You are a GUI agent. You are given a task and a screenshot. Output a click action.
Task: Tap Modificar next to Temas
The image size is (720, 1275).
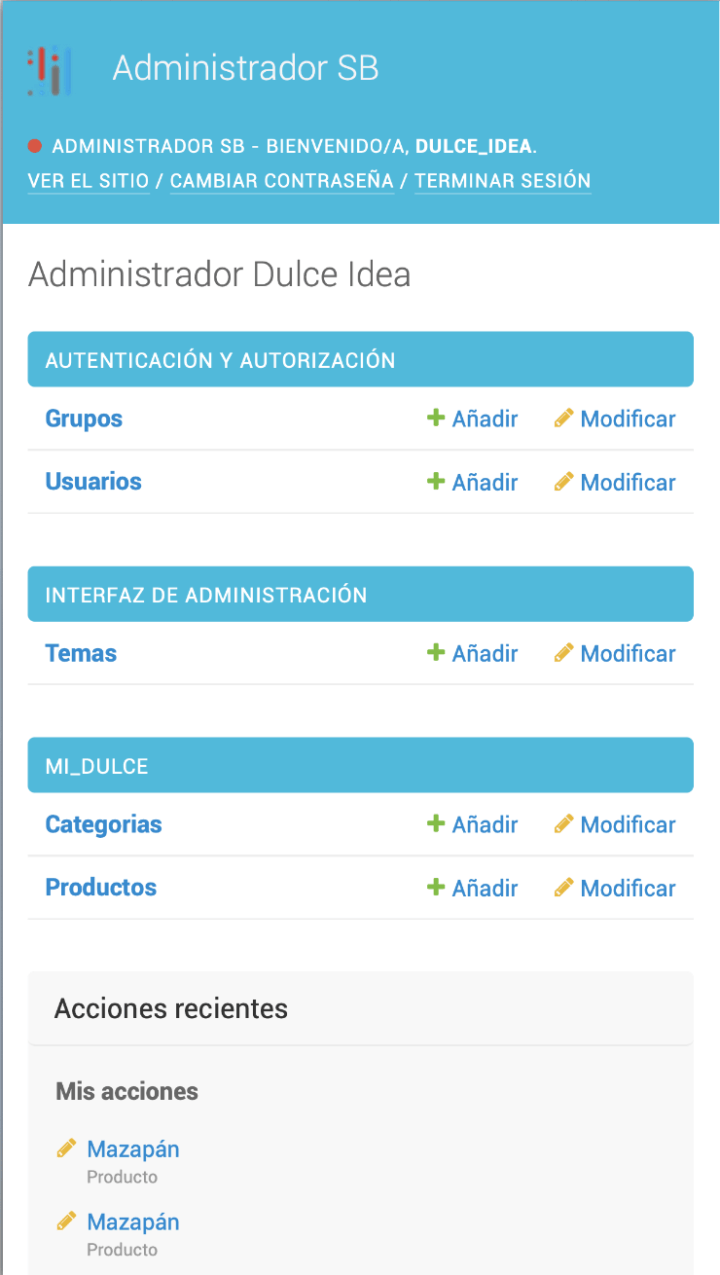coord(615,653)
